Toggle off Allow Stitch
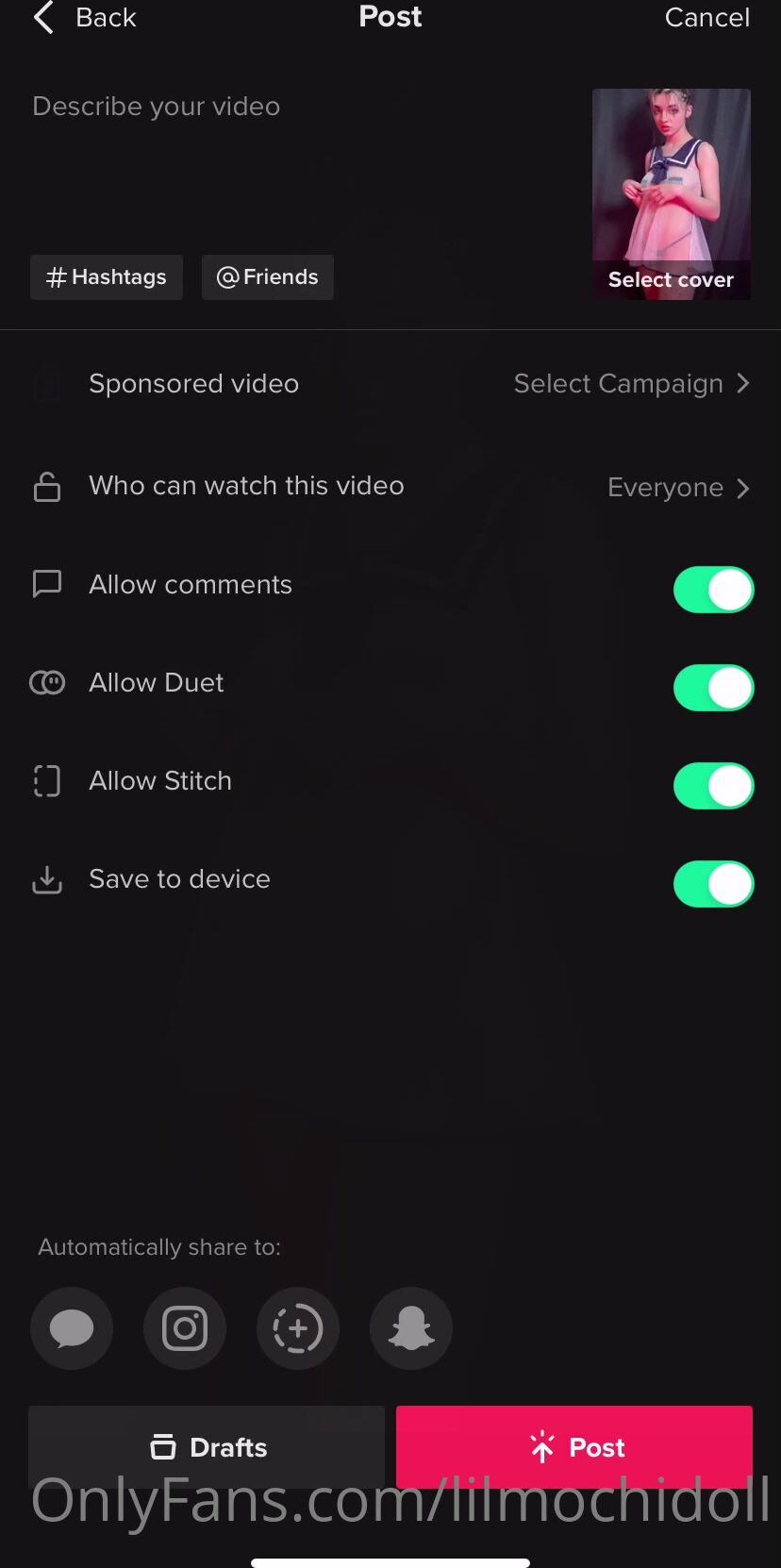Image resolution: width=781 pixels, height=1568 pixels. 713,786
